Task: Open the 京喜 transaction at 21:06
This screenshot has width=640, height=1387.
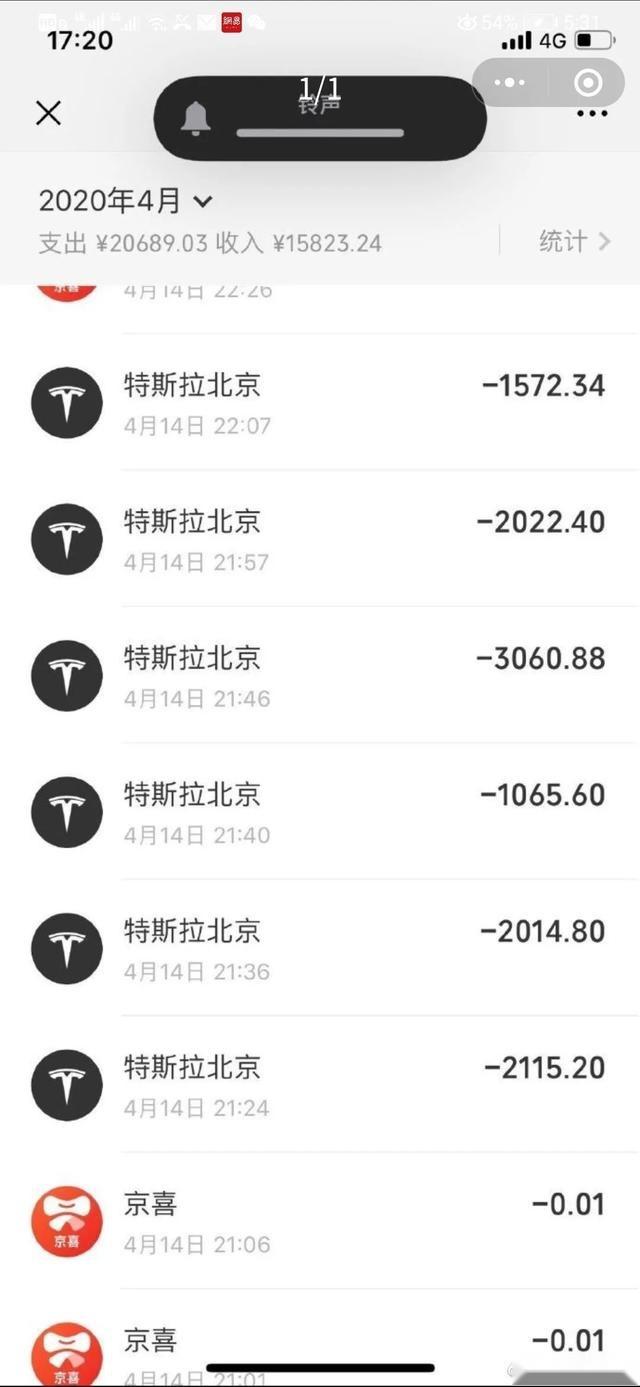Action: click(x=320, y=1221)
